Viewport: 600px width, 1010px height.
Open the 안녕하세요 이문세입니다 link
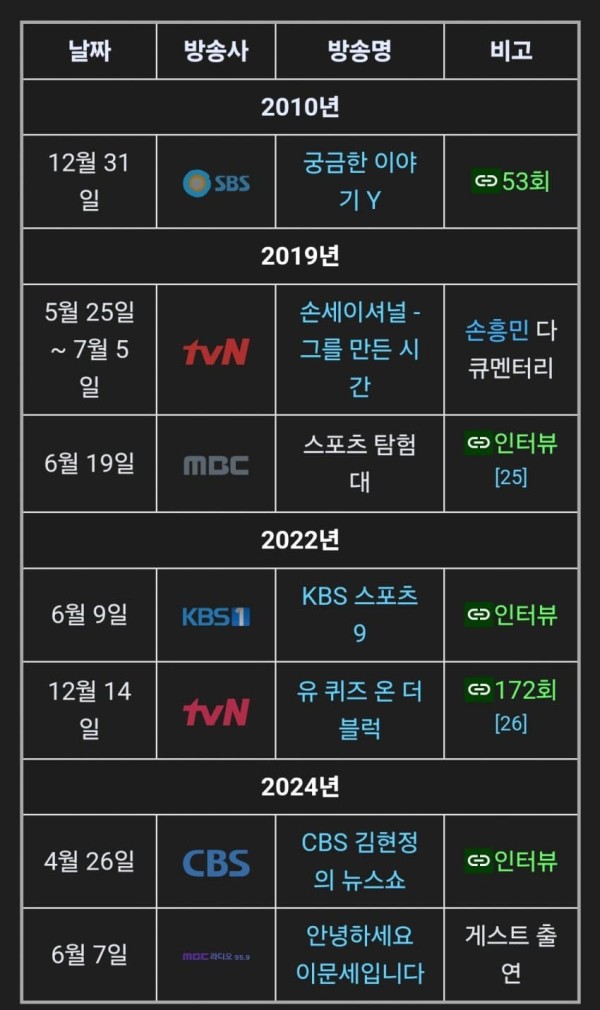pyautogui.click(x=360, y=954)
